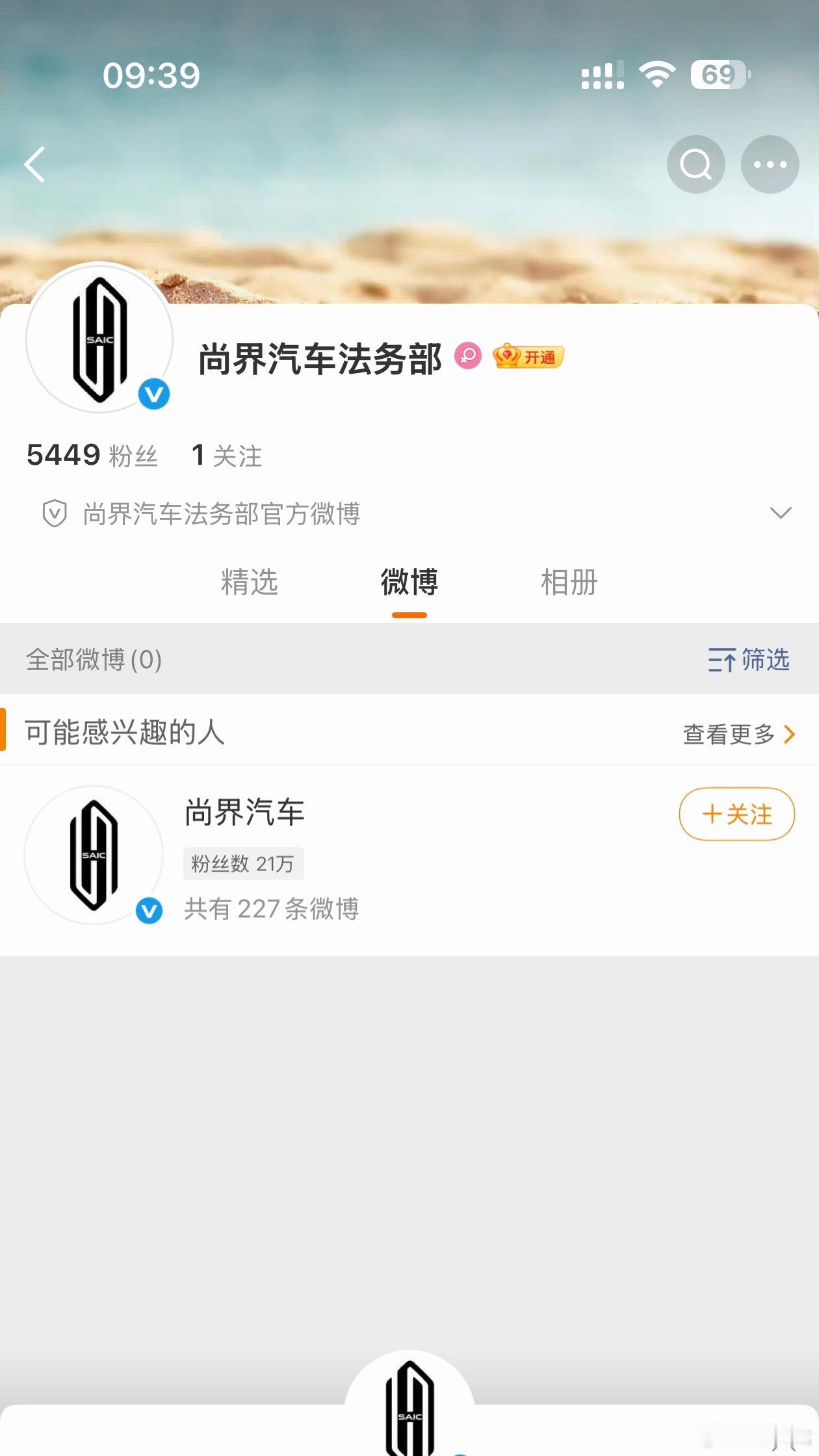Switch to the 精选 tab
Image resolution: width=819 pixels, height=1456 pixels.
(250, 583)
